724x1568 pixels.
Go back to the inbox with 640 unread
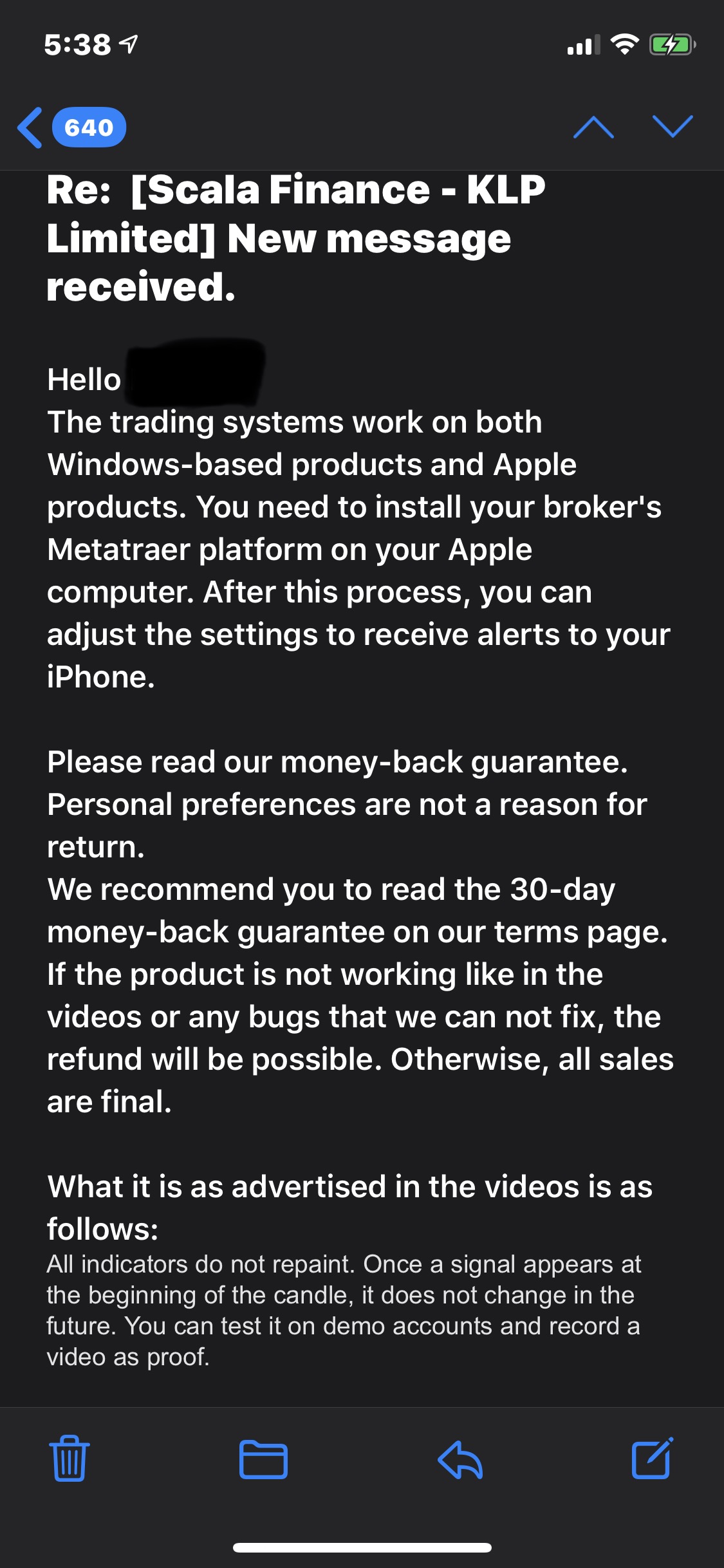[71, 127]
